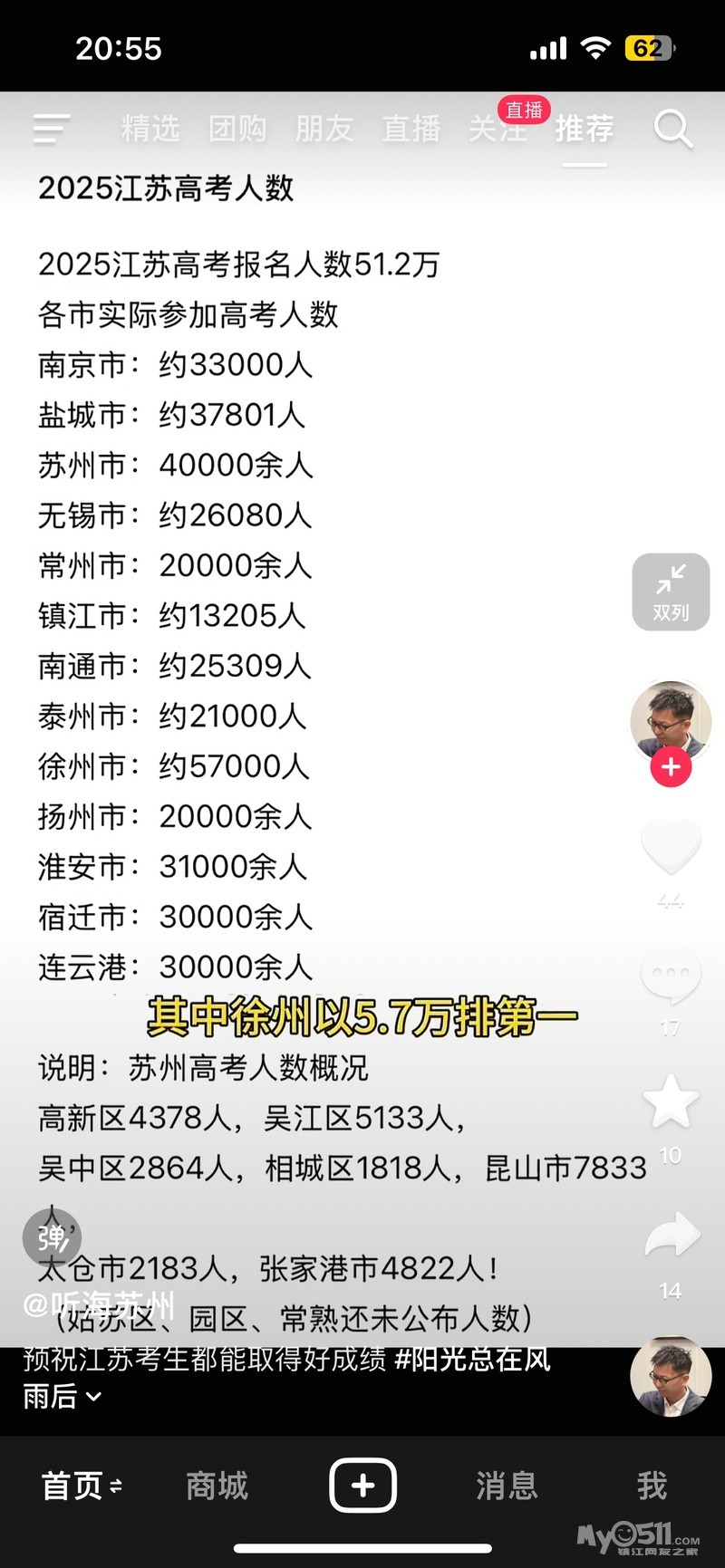Viewport: 725px width, 1568px height.
Task: Select the 推荐 tab
Action: (585, 129)
